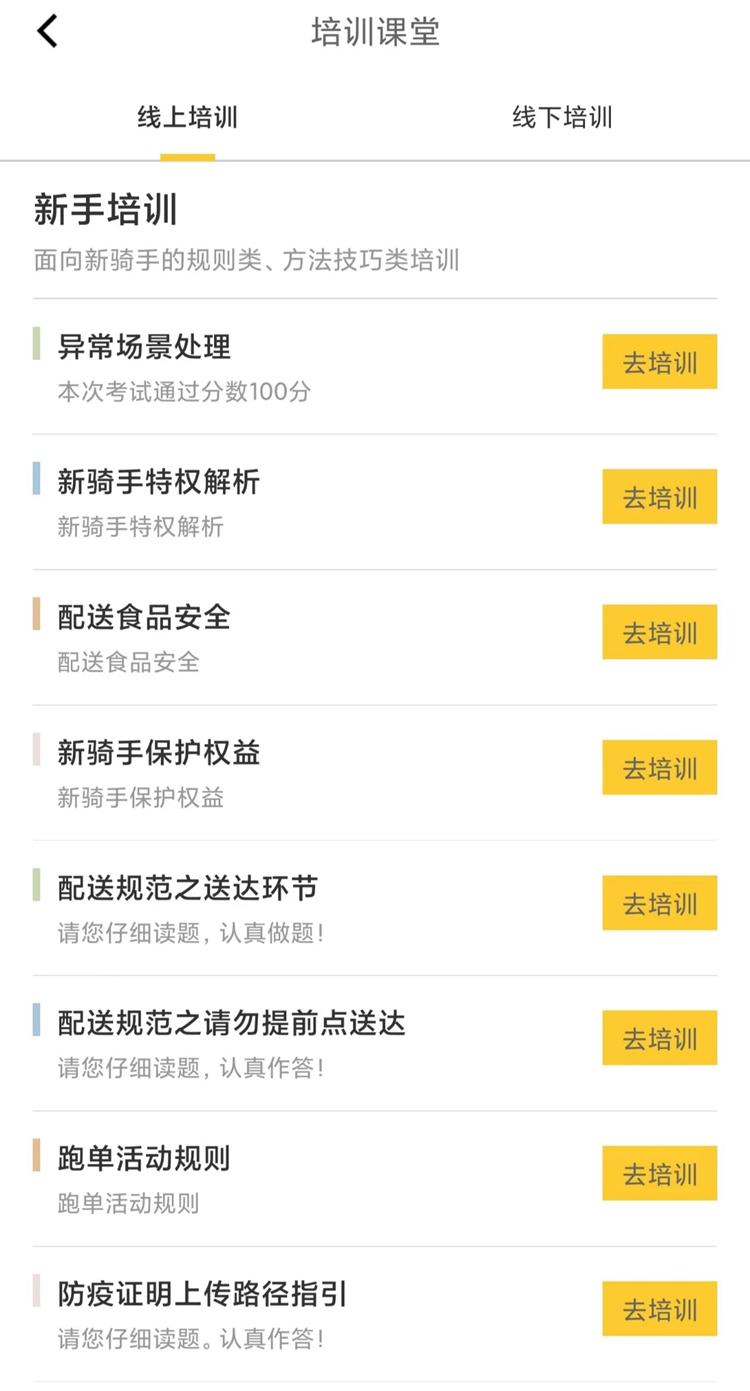Begin the 新骑手保护权益 training
The height and width of the screenshot is (1391, 750).
pyautogui.click(x=659, y=768)
